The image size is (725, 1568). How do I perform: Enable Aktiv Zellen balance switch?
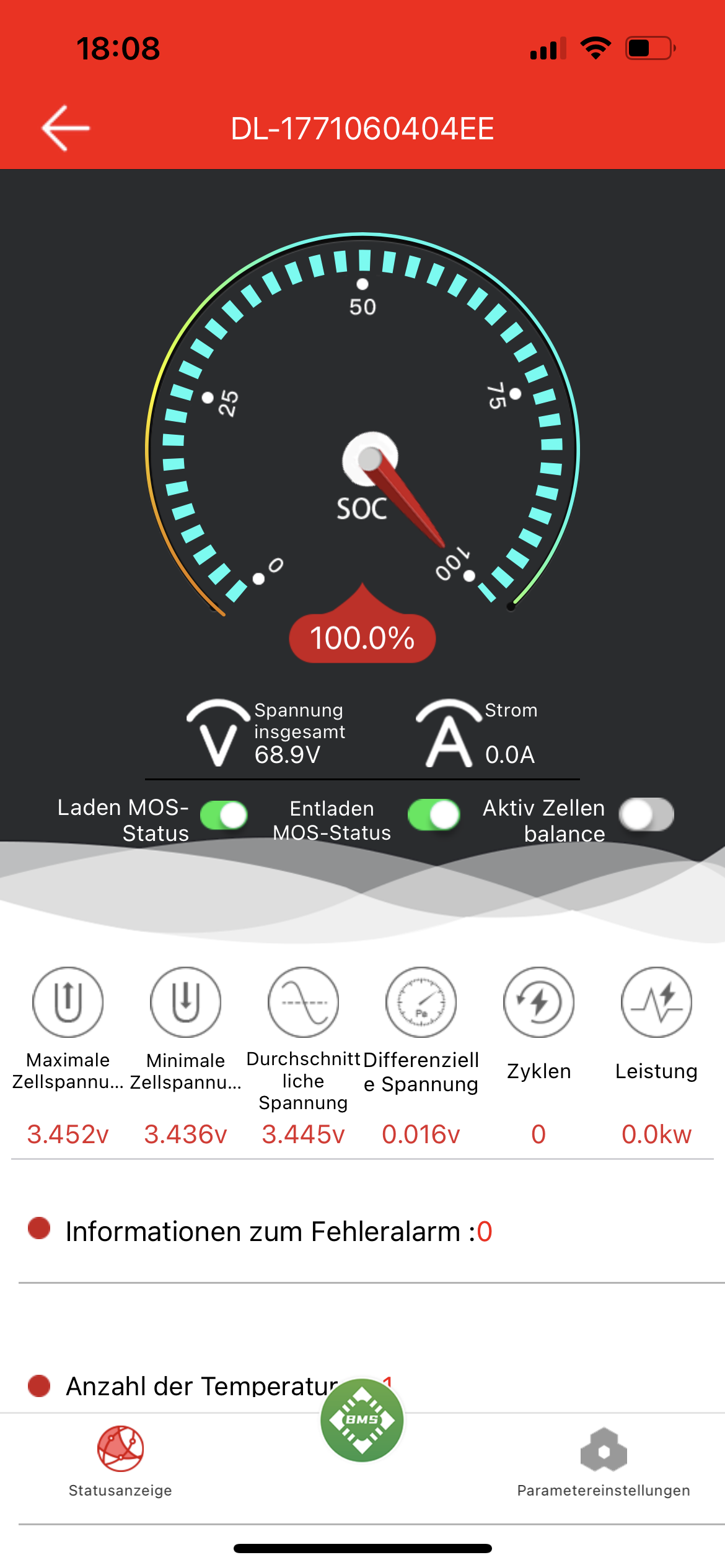click(x=646, y=814)
